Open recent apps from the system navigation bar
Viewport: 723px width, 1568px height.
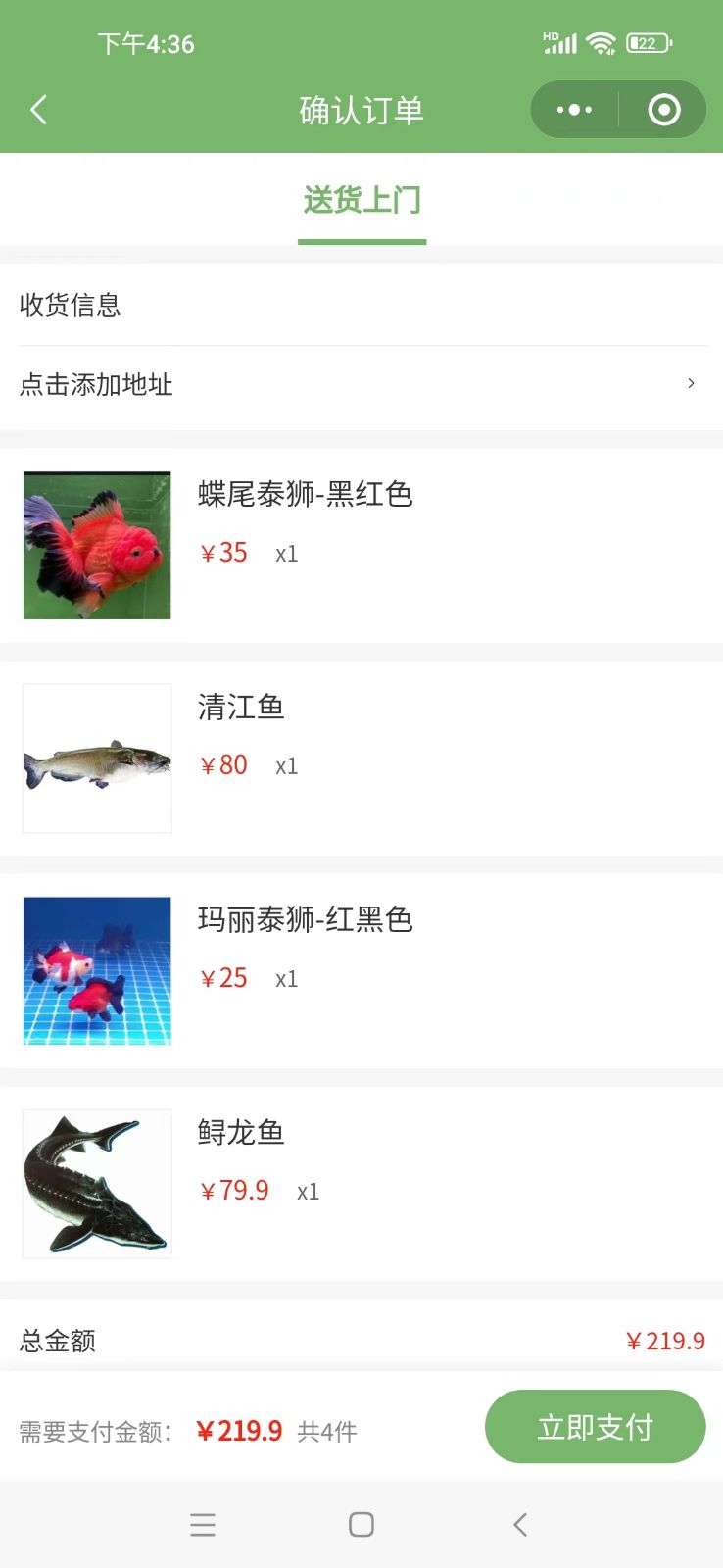pyautogui.click(x=203, y=1525)
